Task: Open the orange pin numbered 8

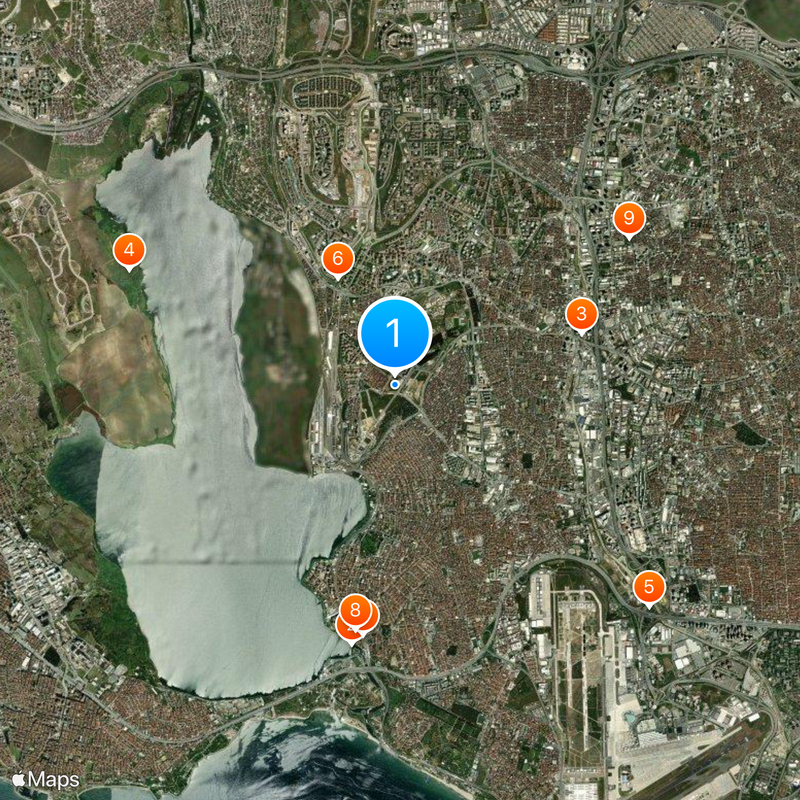Action: pyautogui.click(x=355, y=609)
